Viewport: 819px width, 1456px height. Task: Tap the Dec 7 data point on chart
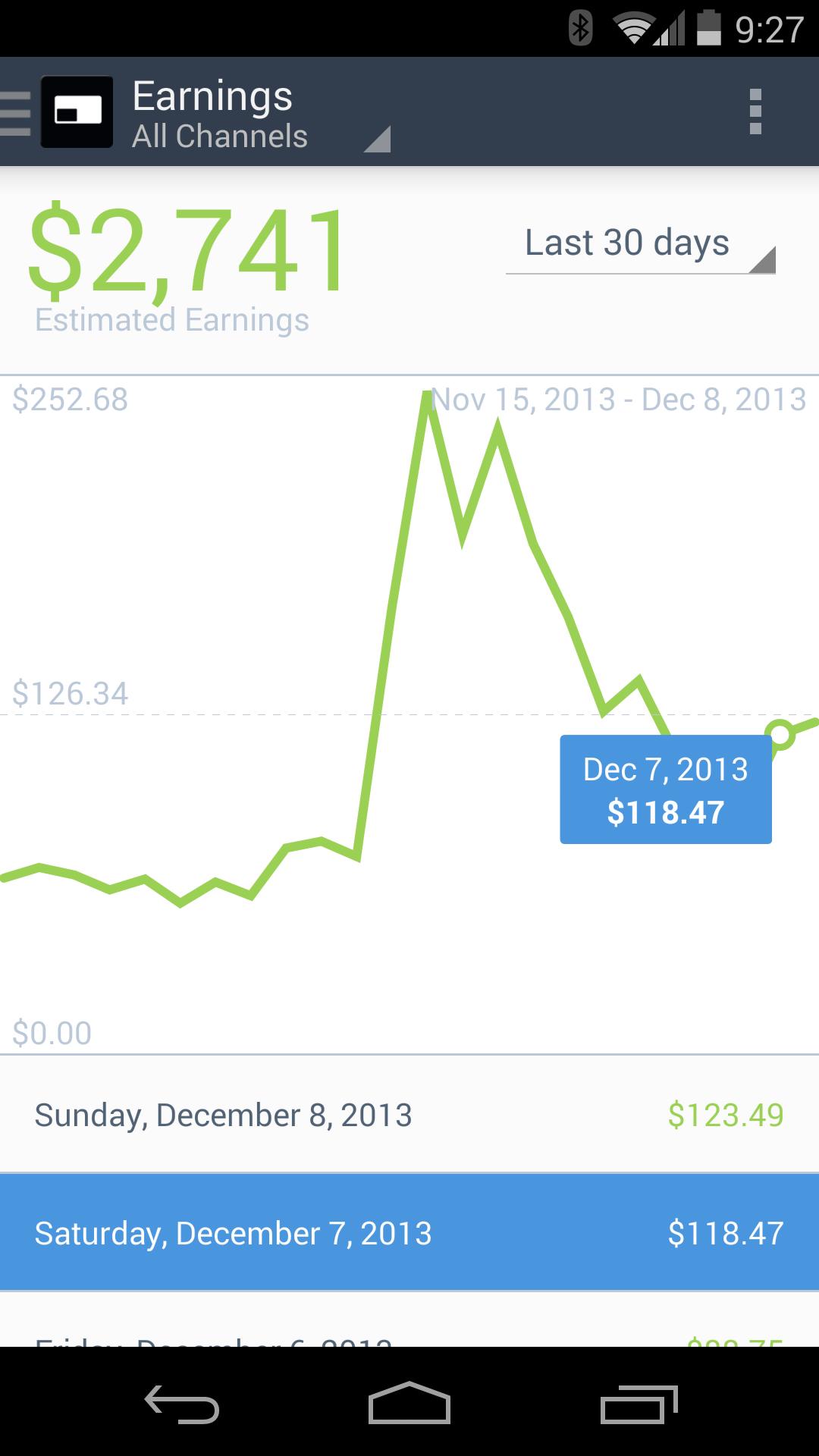pos(780,734)
